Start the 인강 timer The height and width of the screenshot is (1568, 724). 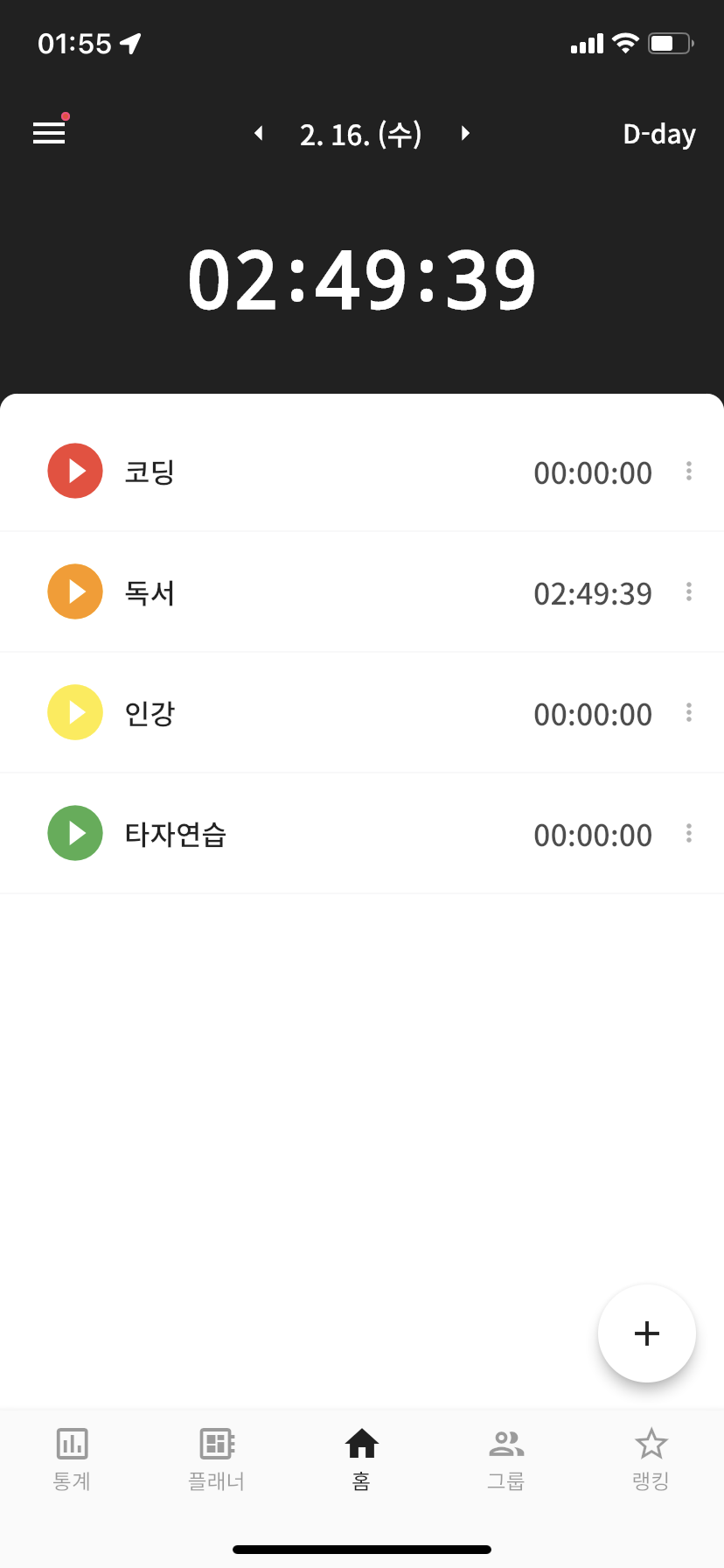75,712
